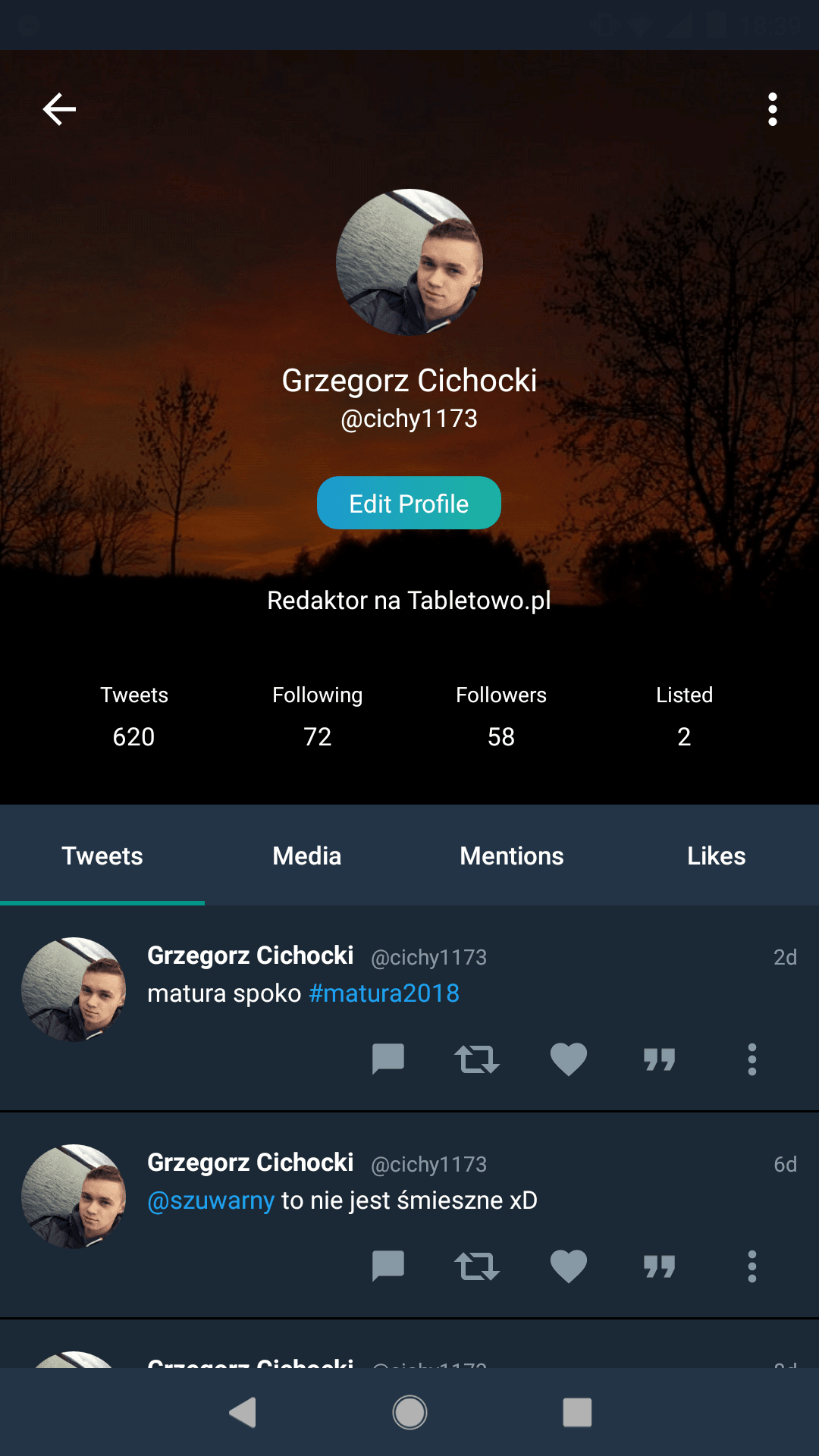Tap the system home button
The width and height of the screenshot is (819, 1456).
click(x=409, y=1412)
